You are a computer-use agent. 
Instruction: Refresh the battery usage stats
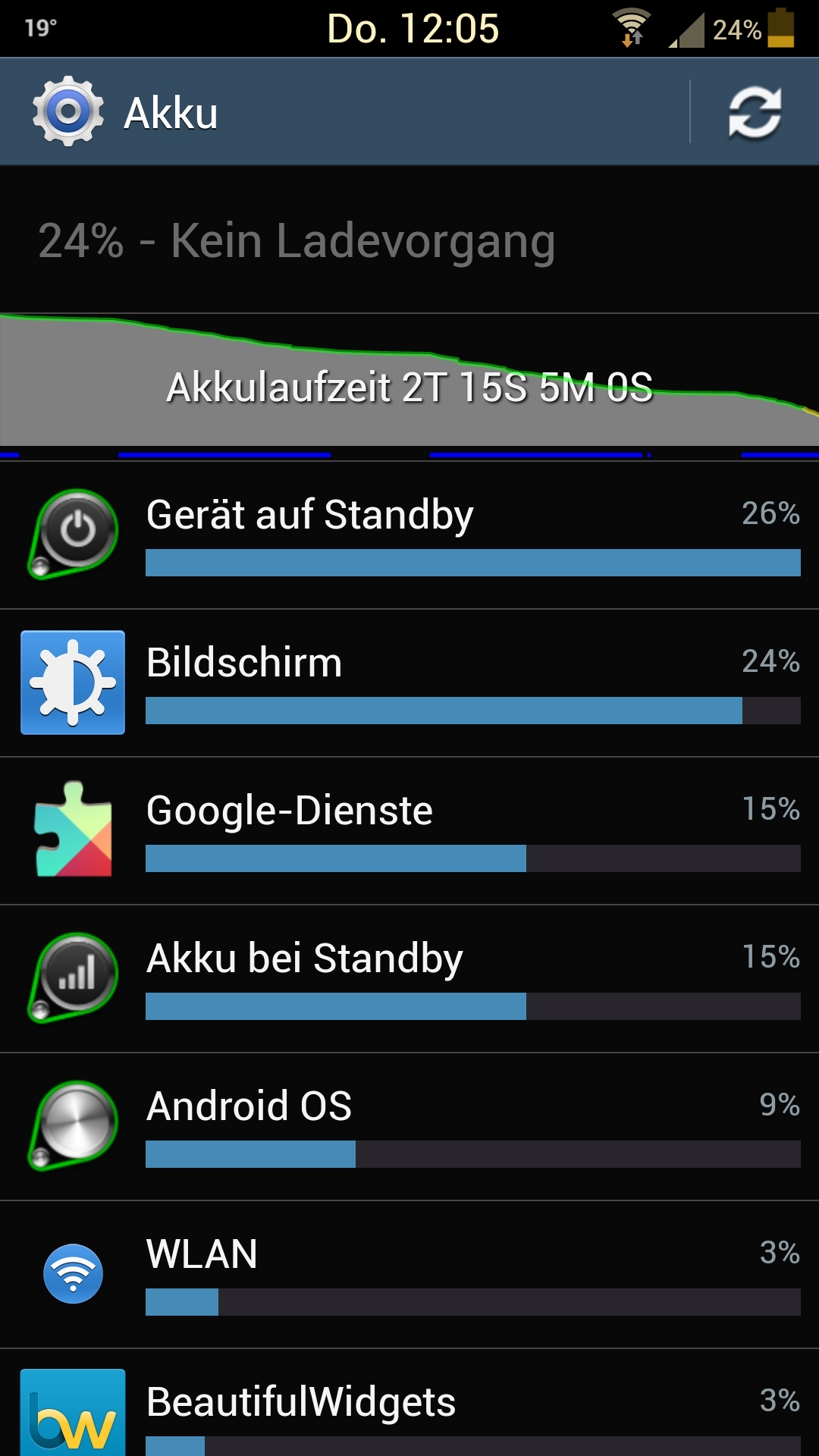pyautogui.click(x=755, y=113)
